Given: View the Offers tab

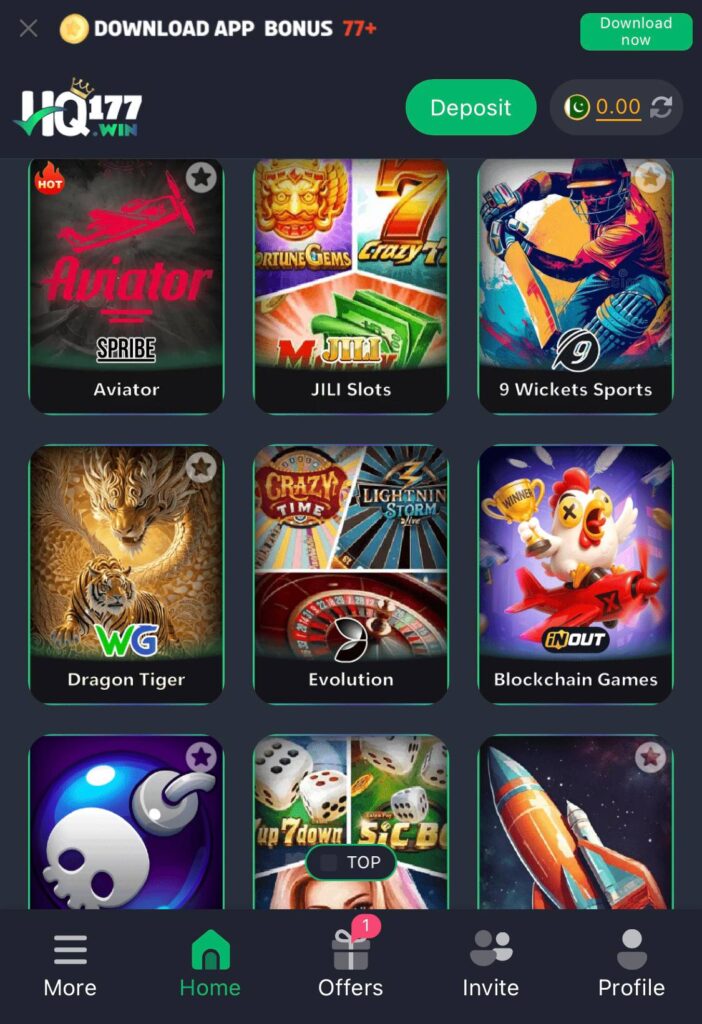Looking at the screenshot, I should [x=350, y=966].
